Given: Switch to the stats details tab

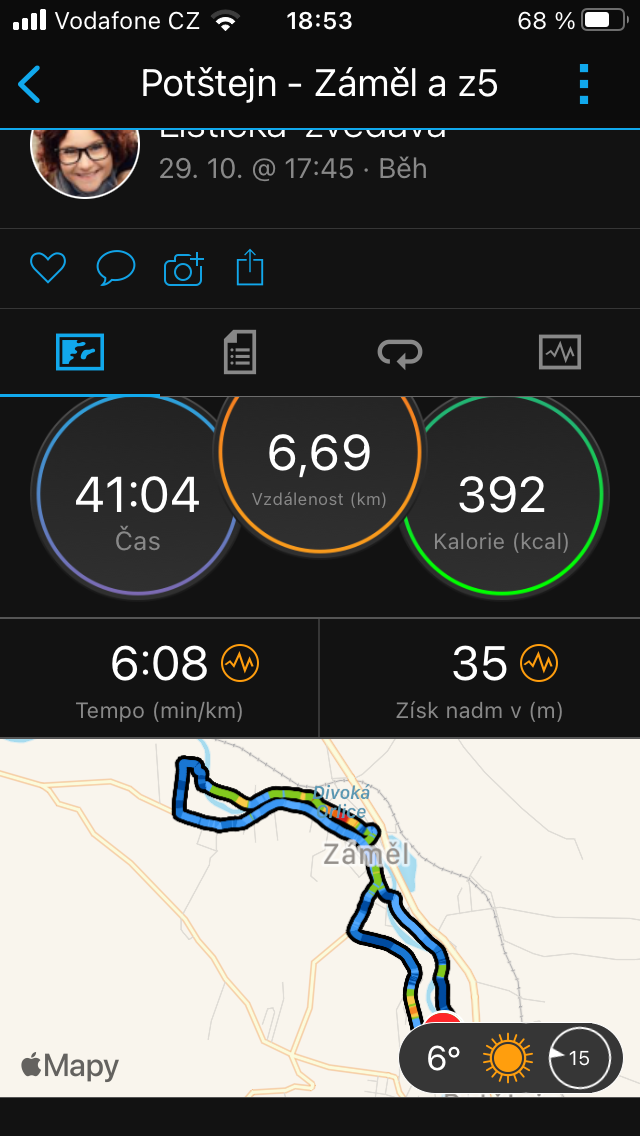Looking at the screenshot, I should point(240,352).
